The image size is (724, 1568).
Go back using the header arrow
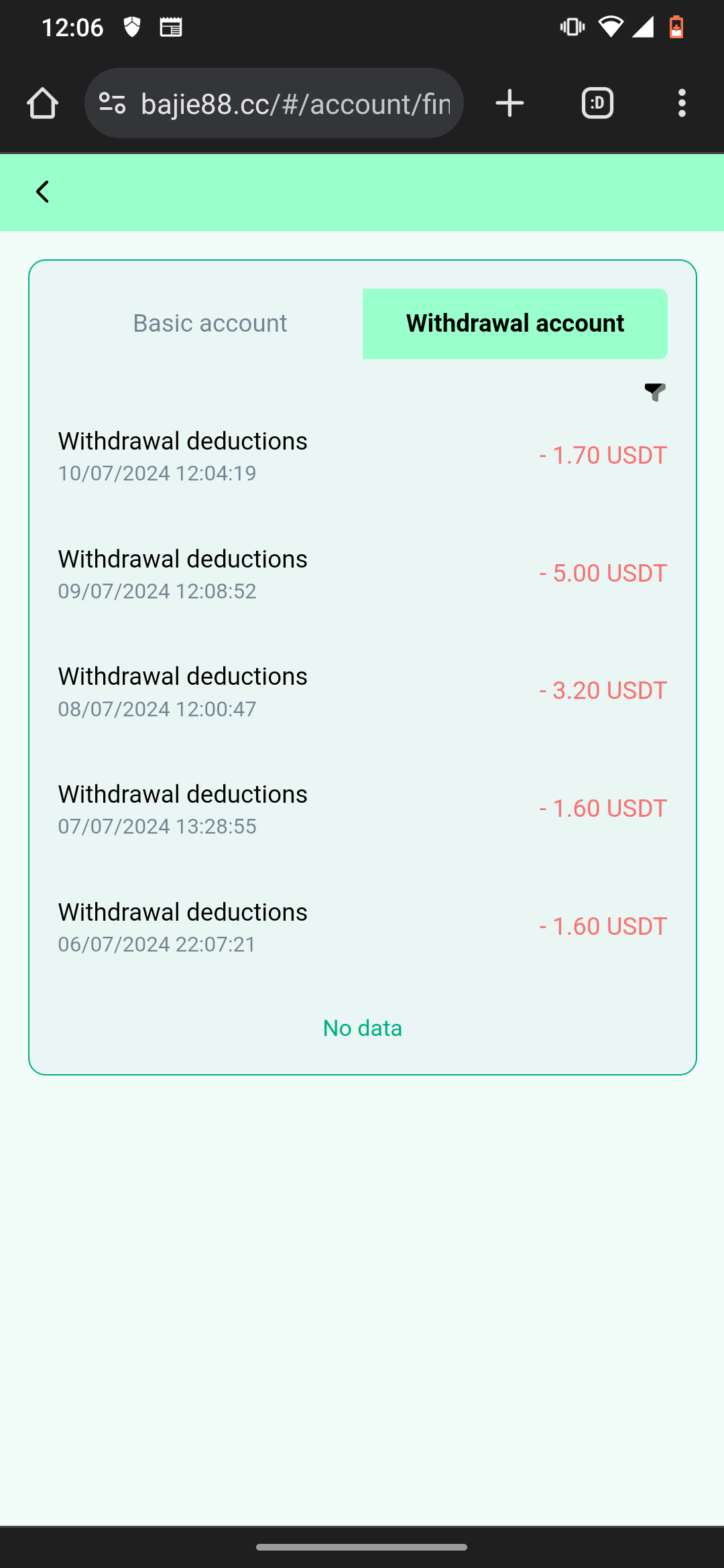point(42,192)
